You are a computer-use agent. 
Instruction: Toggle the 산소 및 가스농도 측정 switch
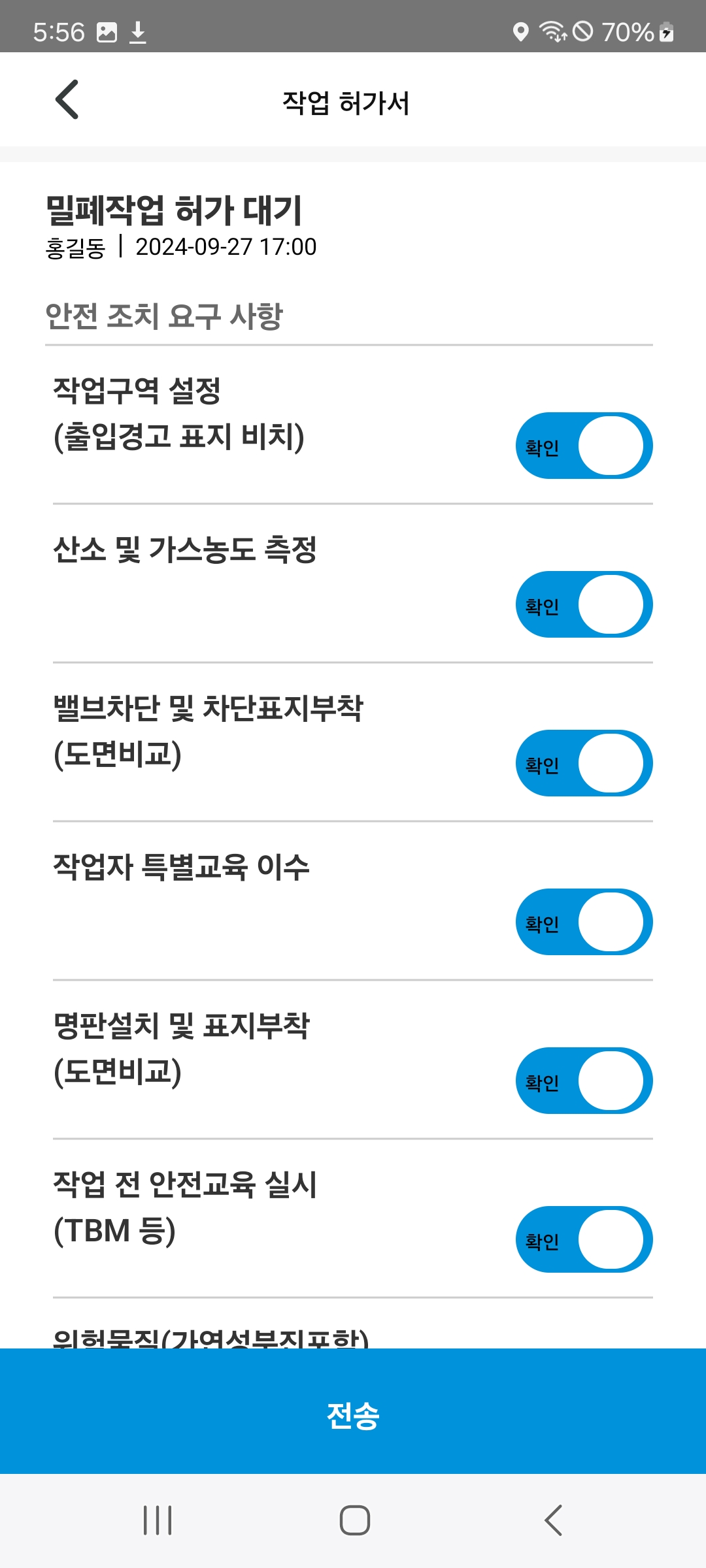tap(584, 604)
